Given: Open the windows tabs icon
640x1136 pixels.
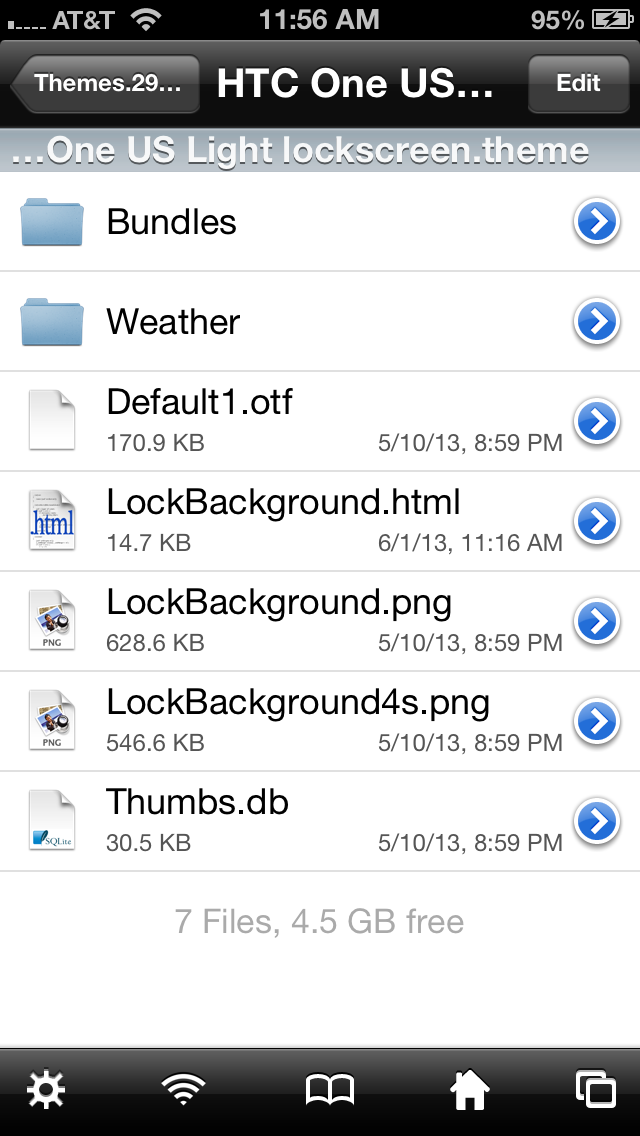Looking at the screenshot, I should click(597, 1089).
